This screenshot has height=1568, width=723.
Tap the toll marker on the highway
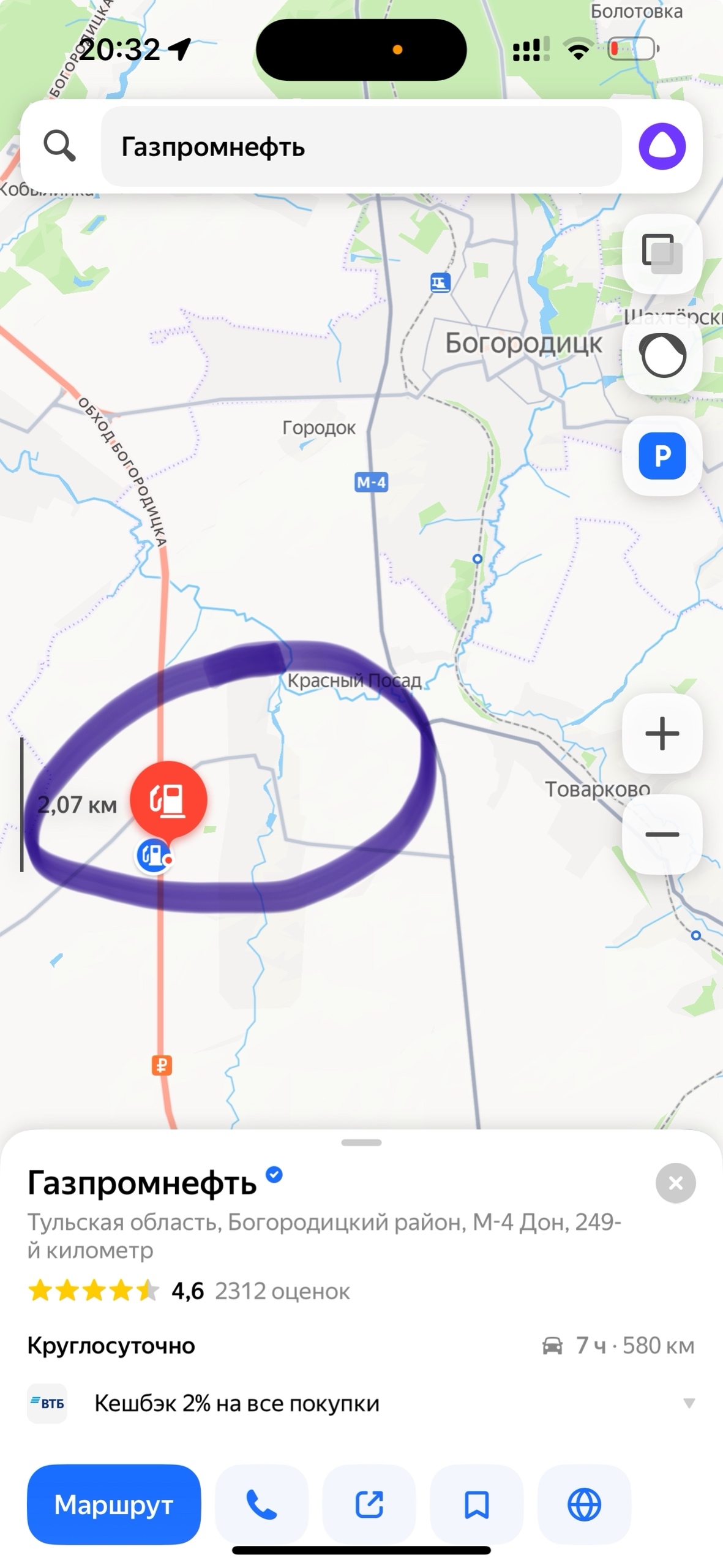coord(162,1065)
